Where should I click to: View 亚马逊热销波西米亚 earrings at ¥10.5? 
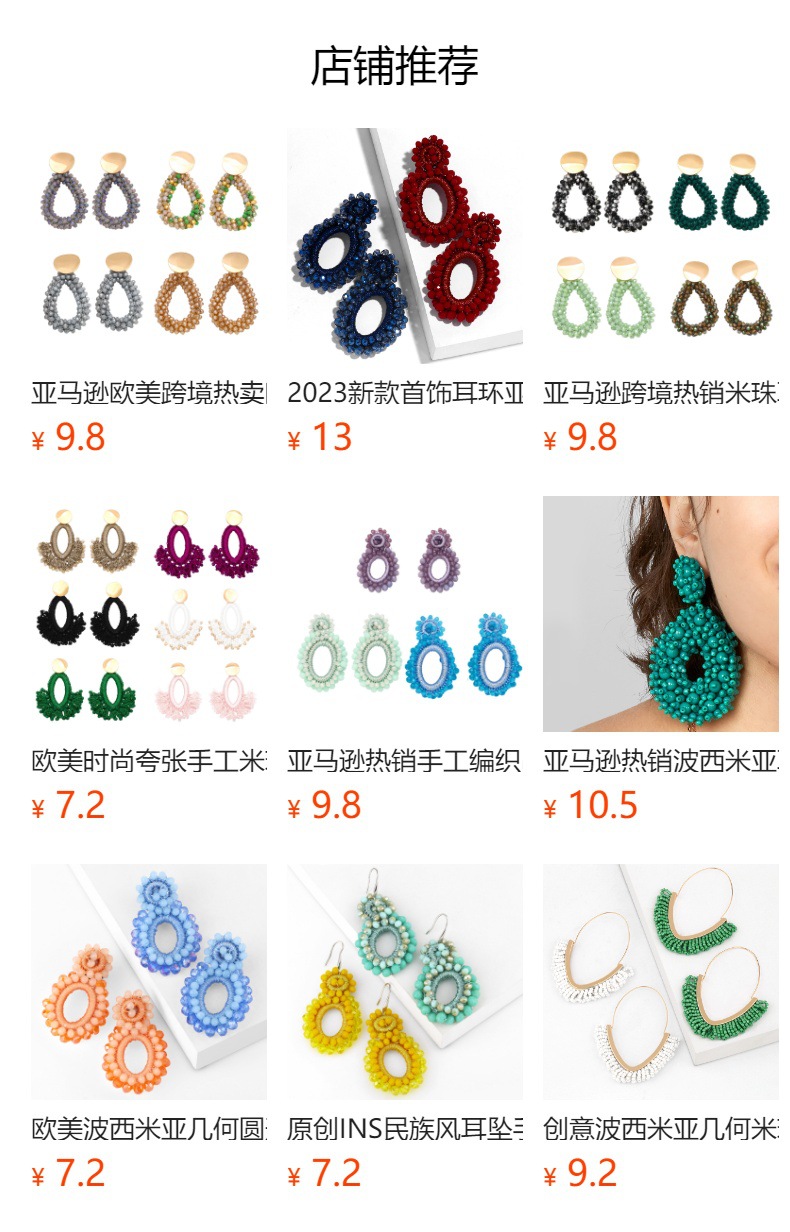(661, 614)
